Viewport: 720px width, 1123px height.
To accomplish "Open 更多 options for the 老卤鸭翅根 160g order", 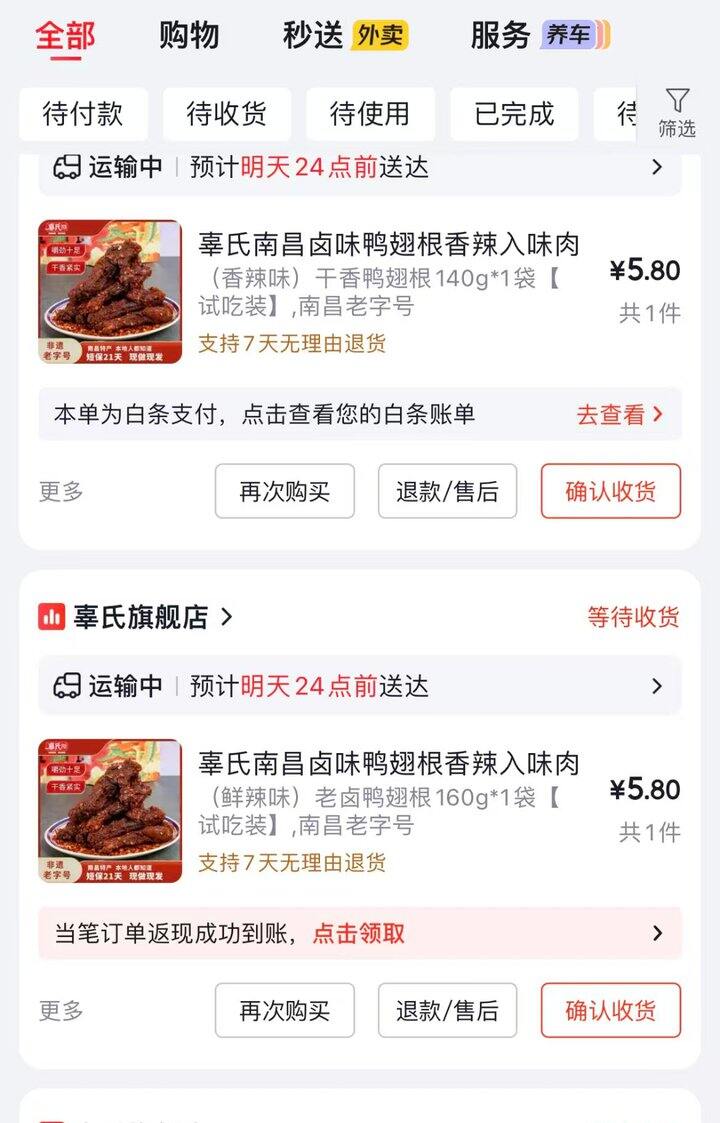I will (61, 1011).
